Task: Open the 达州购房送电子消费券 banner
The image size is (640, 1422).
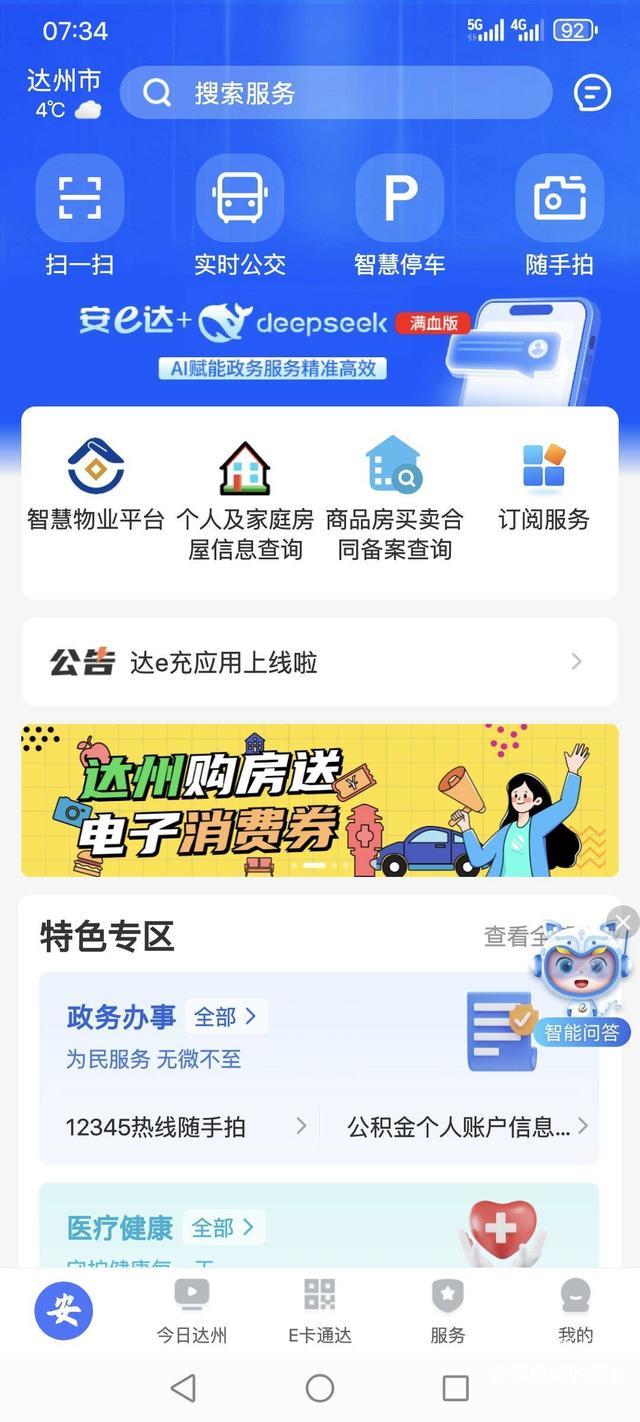Action: [320, 800]
